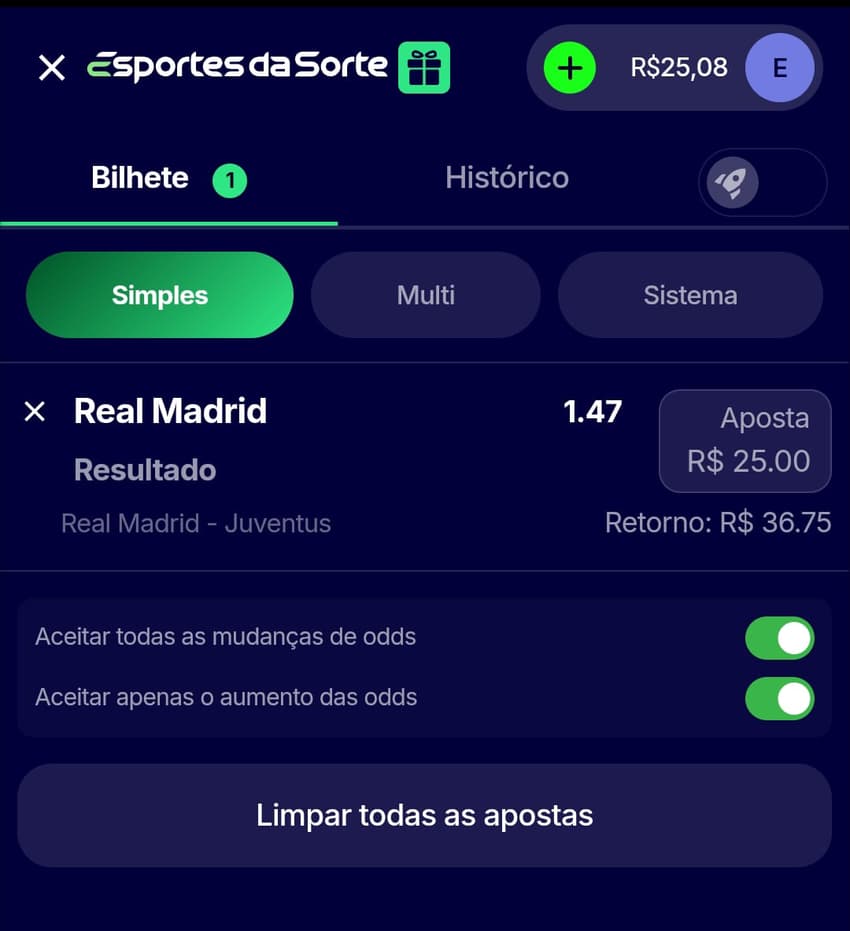Click the R$25,08 balance display
850x931 pixels.
tap(676, 68)
